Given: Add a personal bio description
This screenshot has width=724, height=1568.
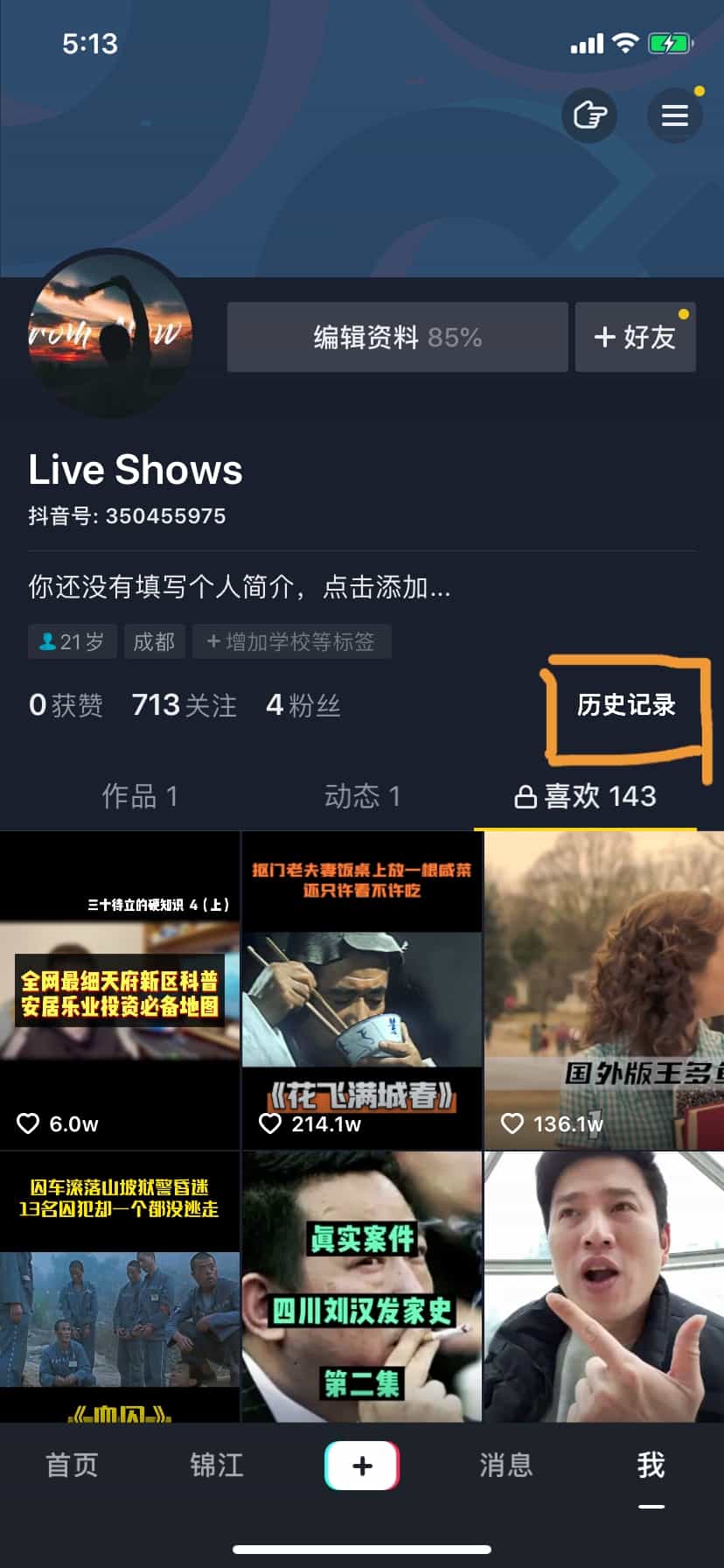Looking at the screenshot, I should click(x=239, y=586).
